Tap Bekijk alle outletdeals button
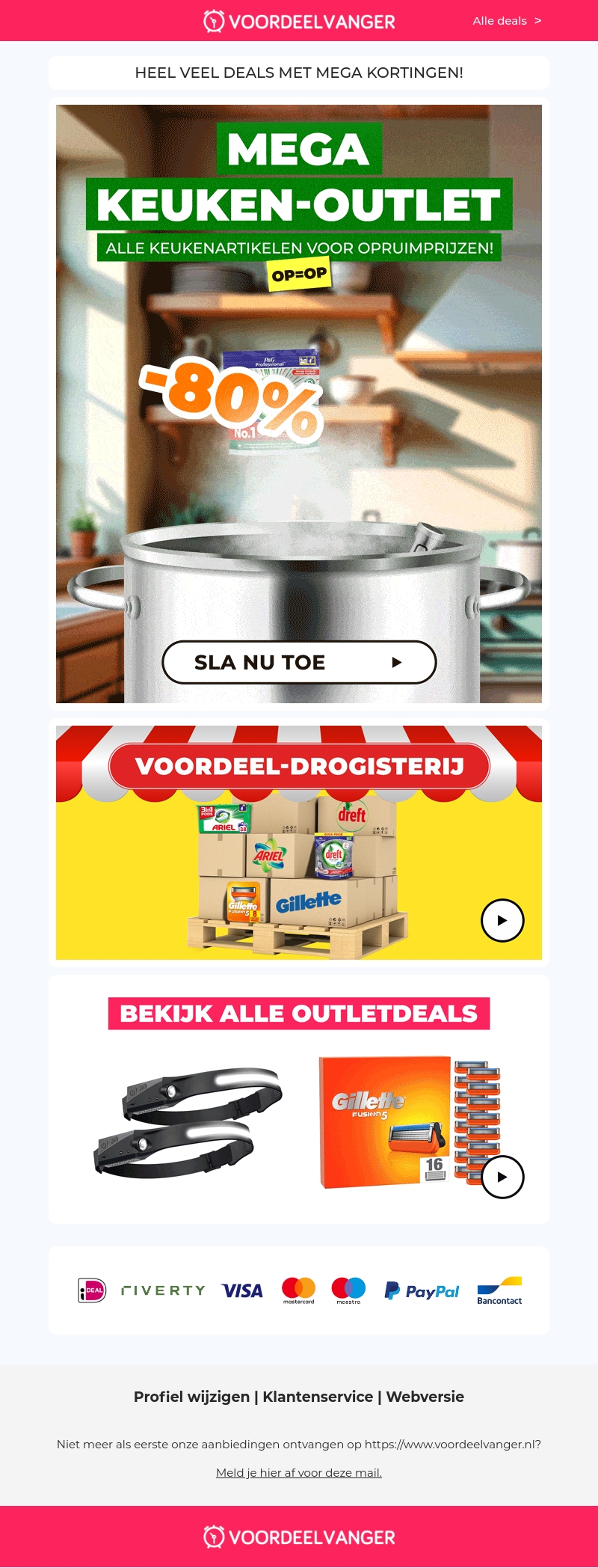Viewport: 598px width, 1568px height. click(299, 1014)
